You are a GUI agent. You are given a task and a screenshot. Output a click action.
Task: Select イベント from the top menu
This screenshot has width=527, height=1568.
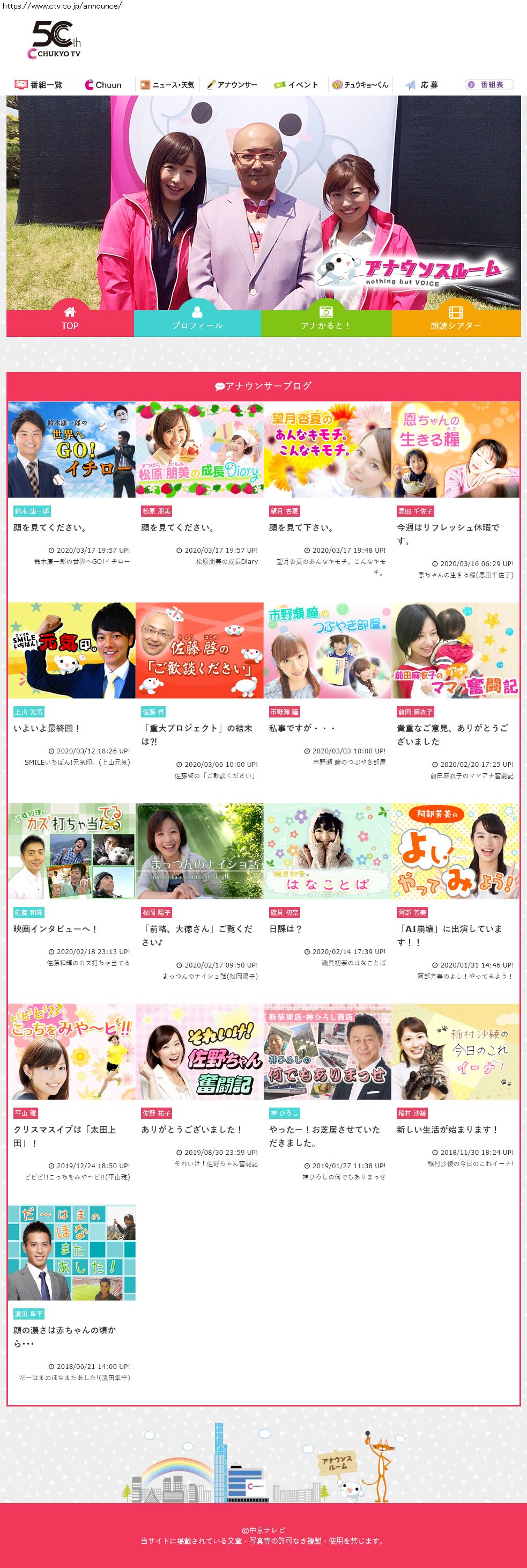tap(296, 85)
